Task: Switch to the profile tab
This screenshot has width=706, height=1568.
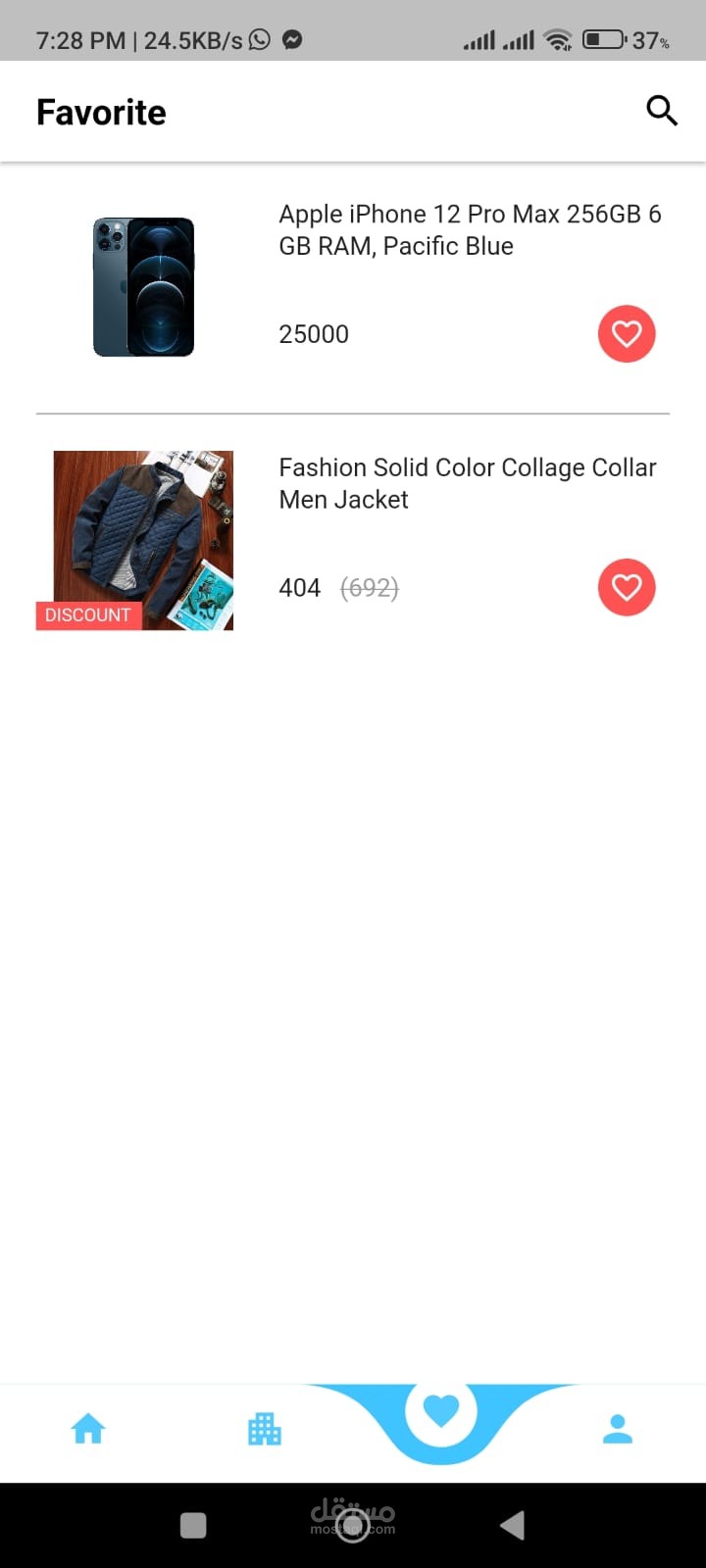Action: (x=618, y=1429)
